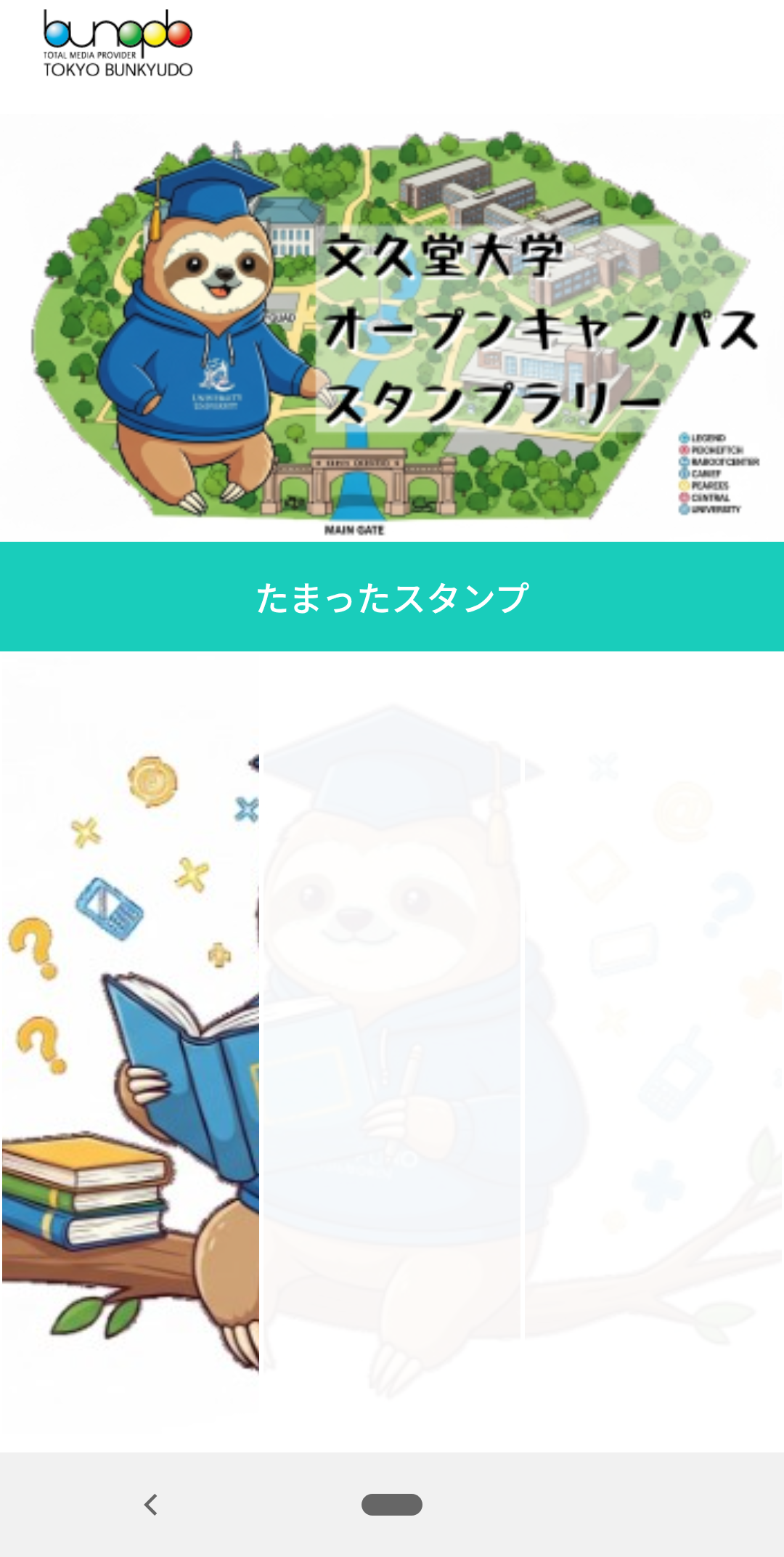Tap the たまったスタンプ button
The height and width of the screenshot is (1557, 784).
pos(392,597)
